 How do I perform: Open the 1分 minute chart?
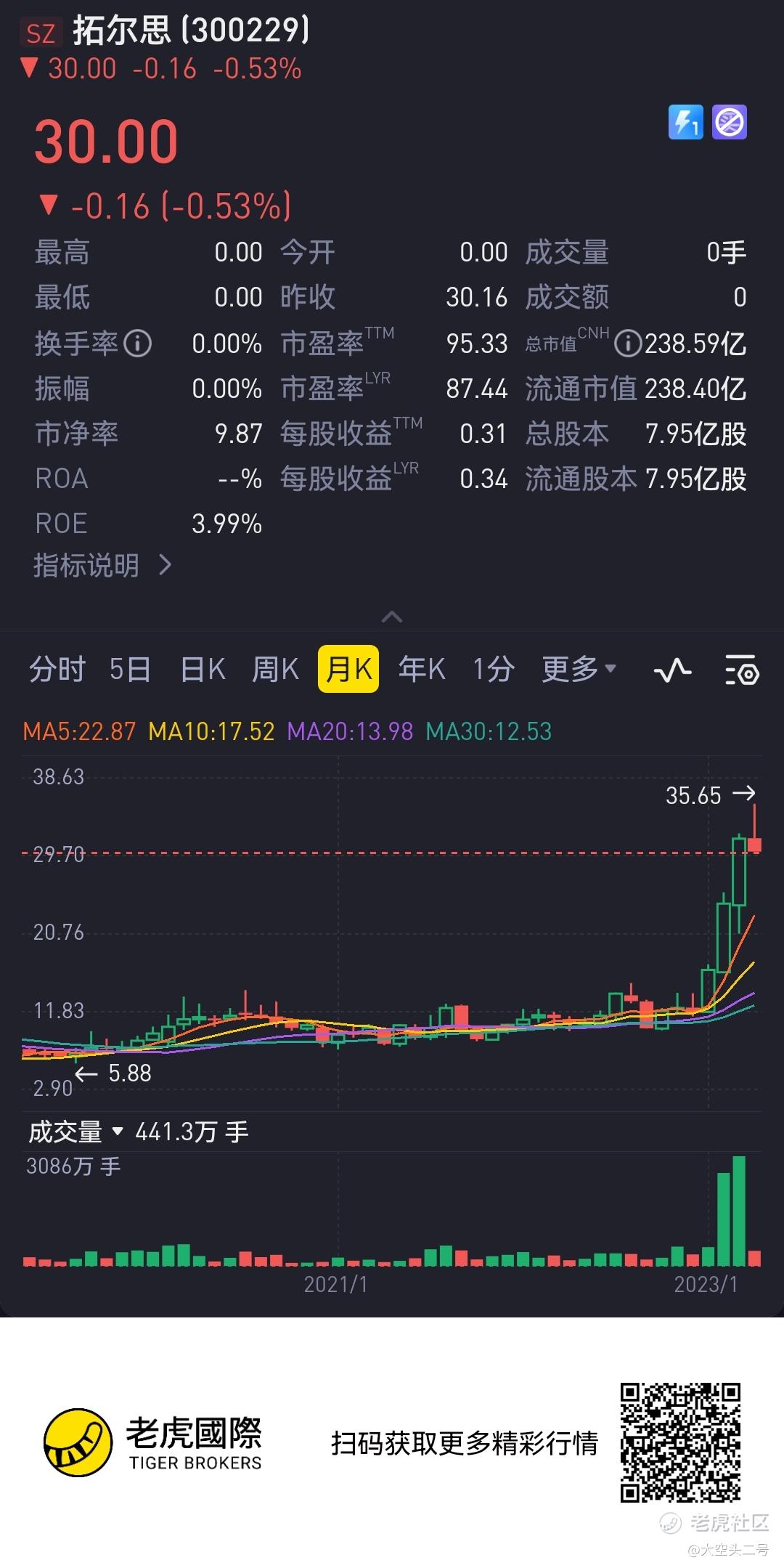(x=494, y=669)
